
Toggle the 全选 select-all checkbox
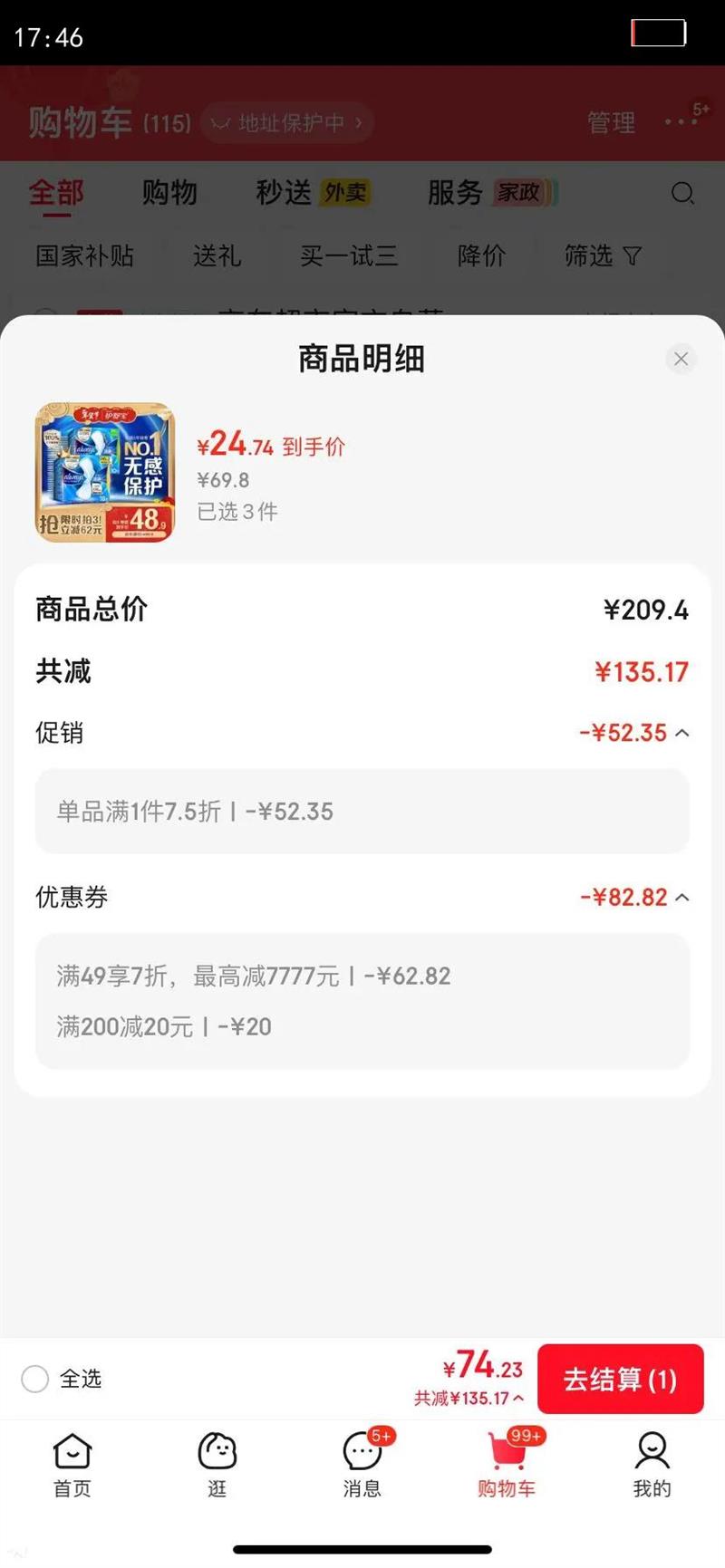(35, 1380)
